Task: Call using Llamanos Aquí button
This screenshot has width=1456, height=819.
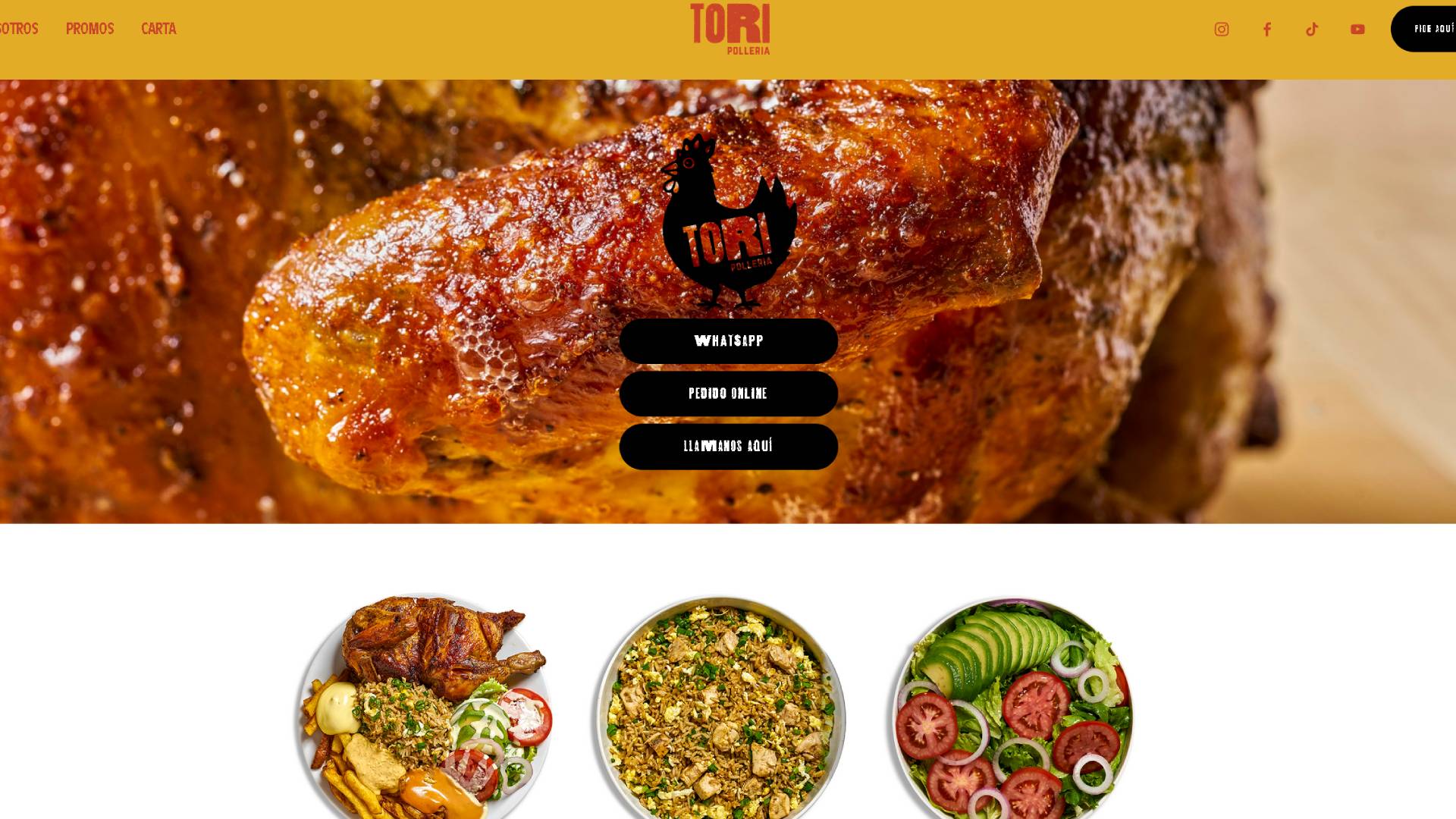Action: pos(728,447)
